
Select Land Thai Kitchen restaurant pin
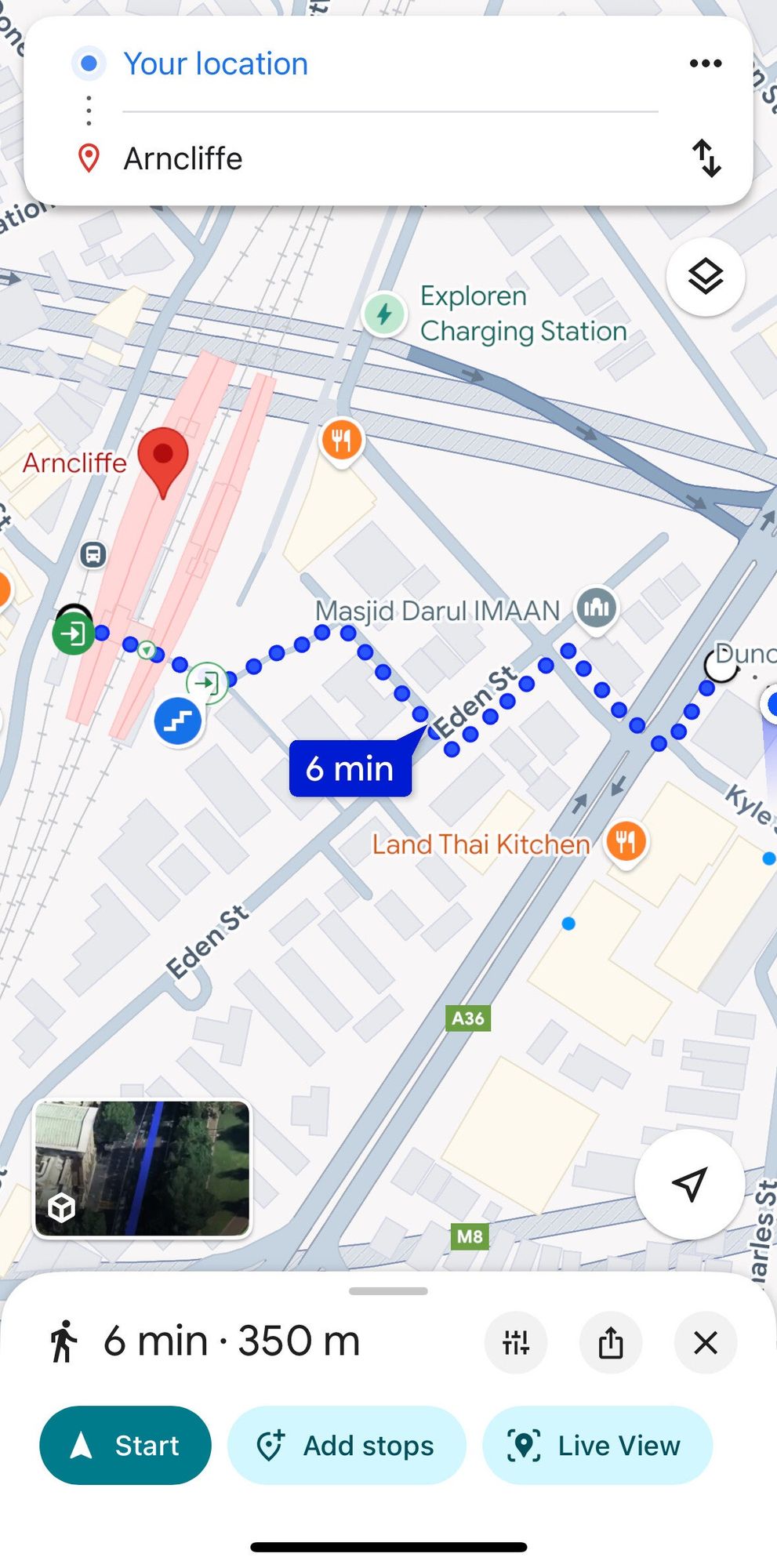pyautogui.click(x=626, y=843)
